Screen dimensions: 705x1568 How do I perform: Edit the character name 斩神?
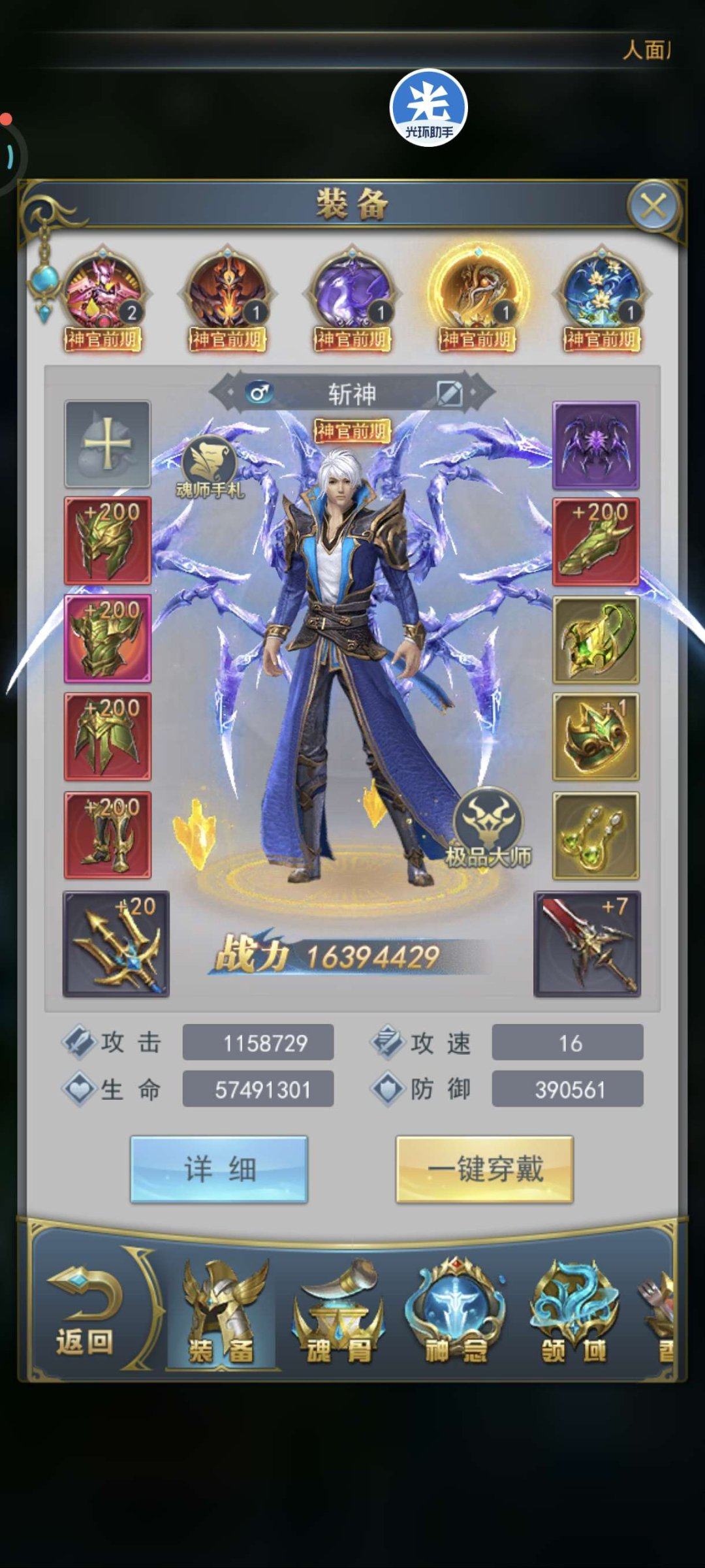[x=450, y=393]
